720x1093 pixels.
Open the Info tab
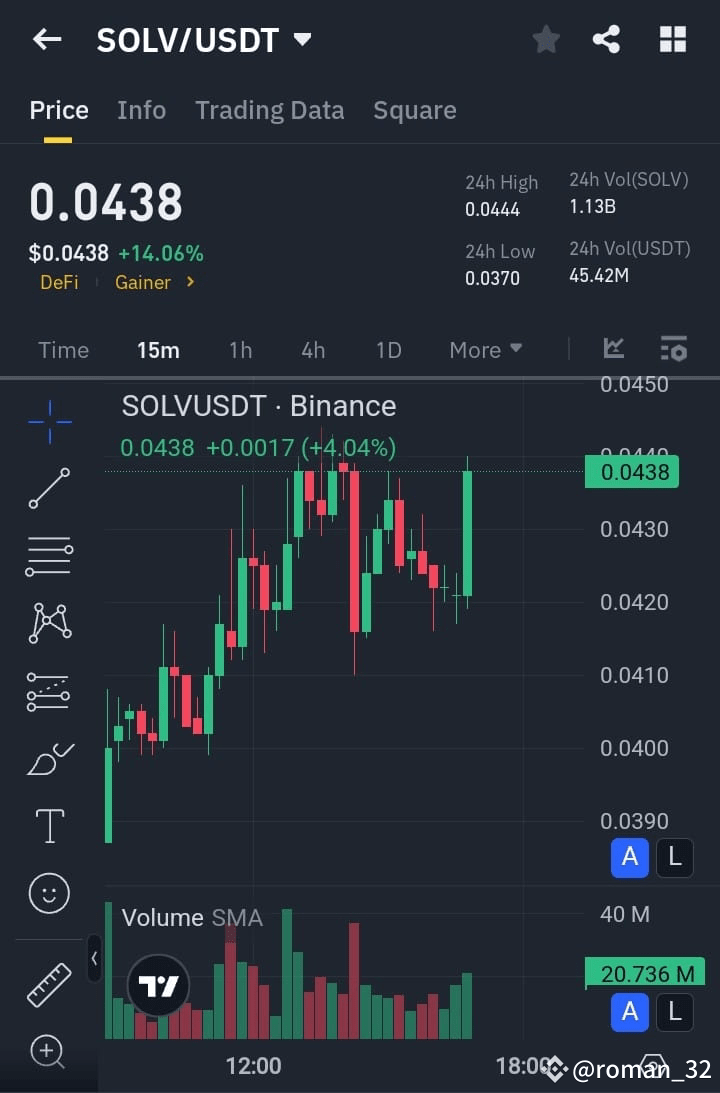tap(141, 110)
